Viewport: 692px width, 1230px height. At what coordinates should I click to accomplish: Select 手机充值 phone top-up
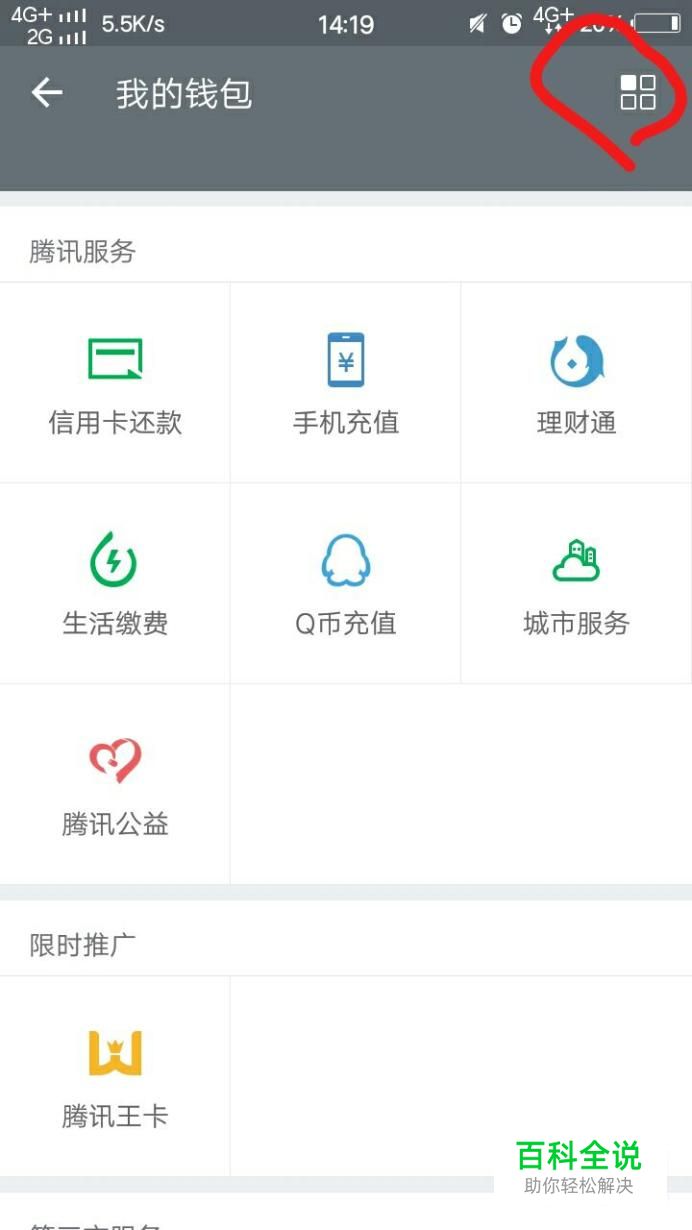(346, 384)
